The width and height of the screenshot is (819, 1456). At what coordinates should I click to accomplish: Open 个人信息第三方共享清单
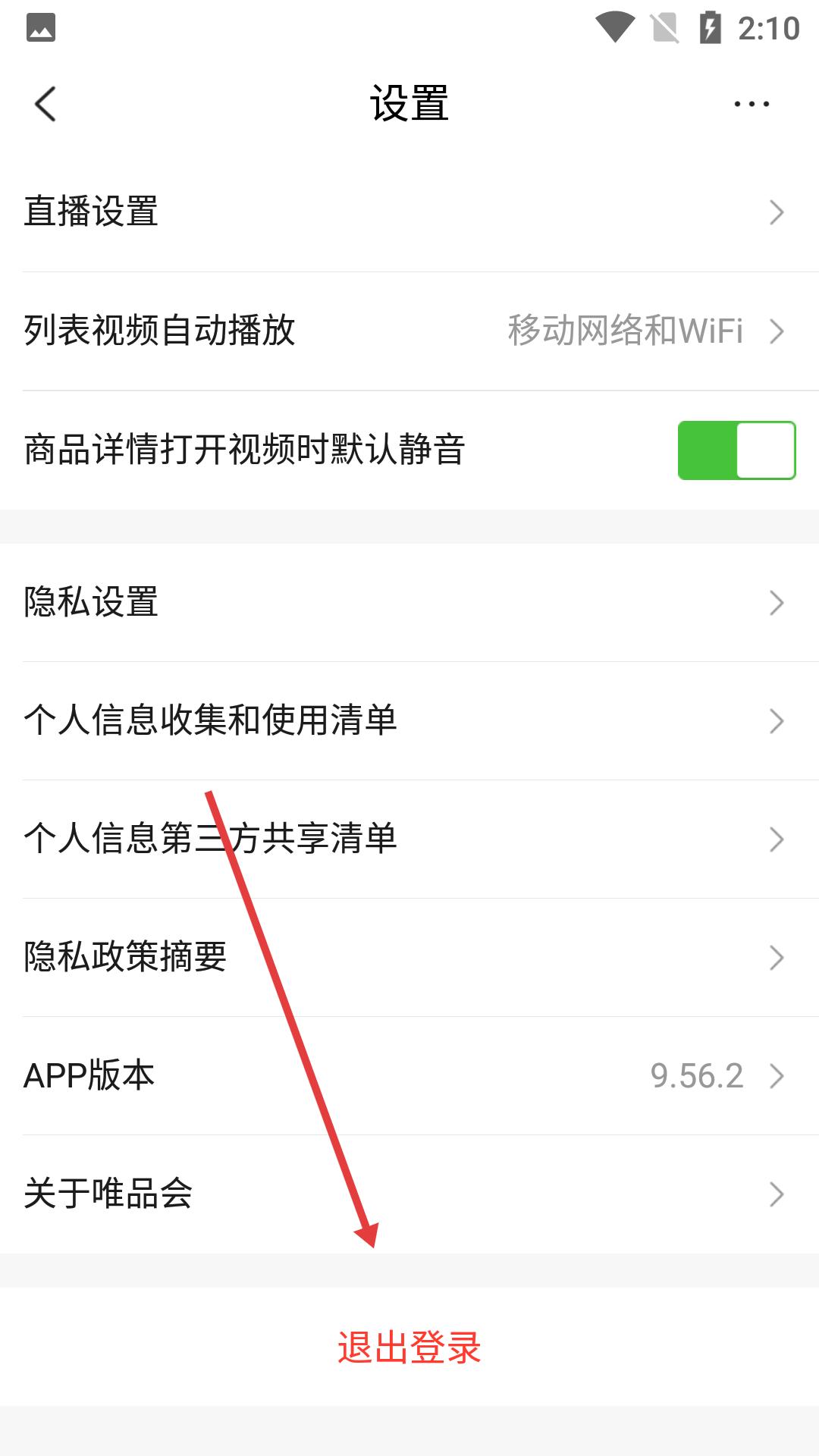[409, 839]
